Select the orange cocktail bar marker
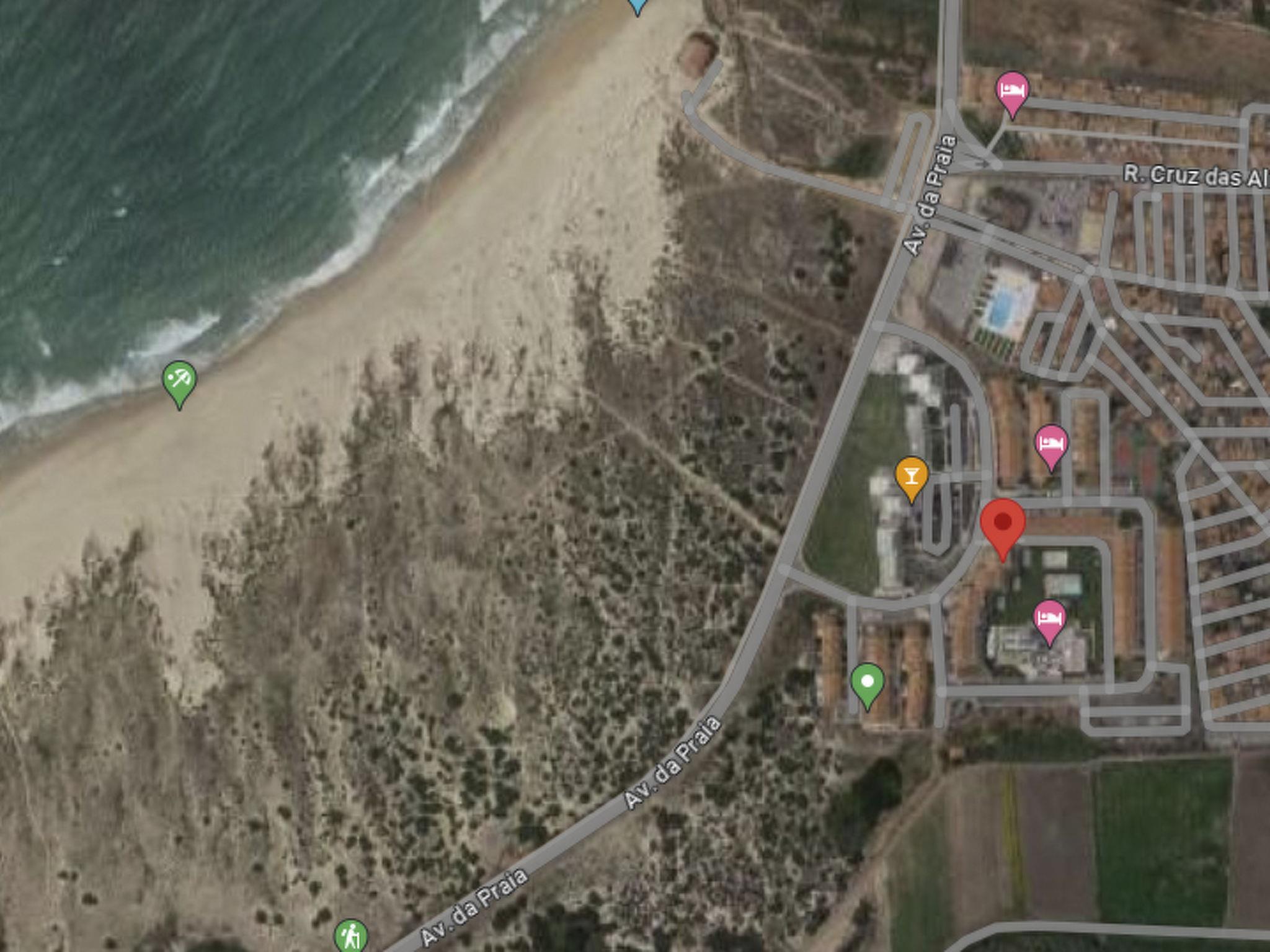This screenshot has width=1270, height=952. click(911, 476)
